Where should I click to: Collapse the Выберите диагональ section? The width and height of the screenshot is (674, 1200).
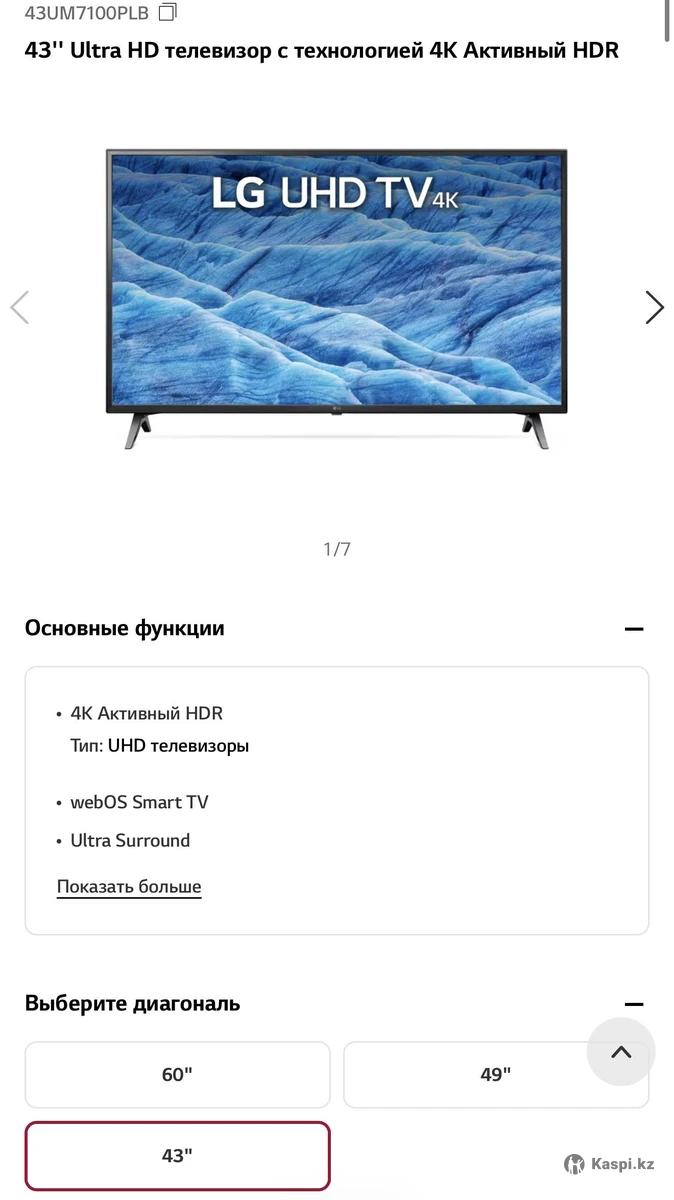click(633, 1004)
